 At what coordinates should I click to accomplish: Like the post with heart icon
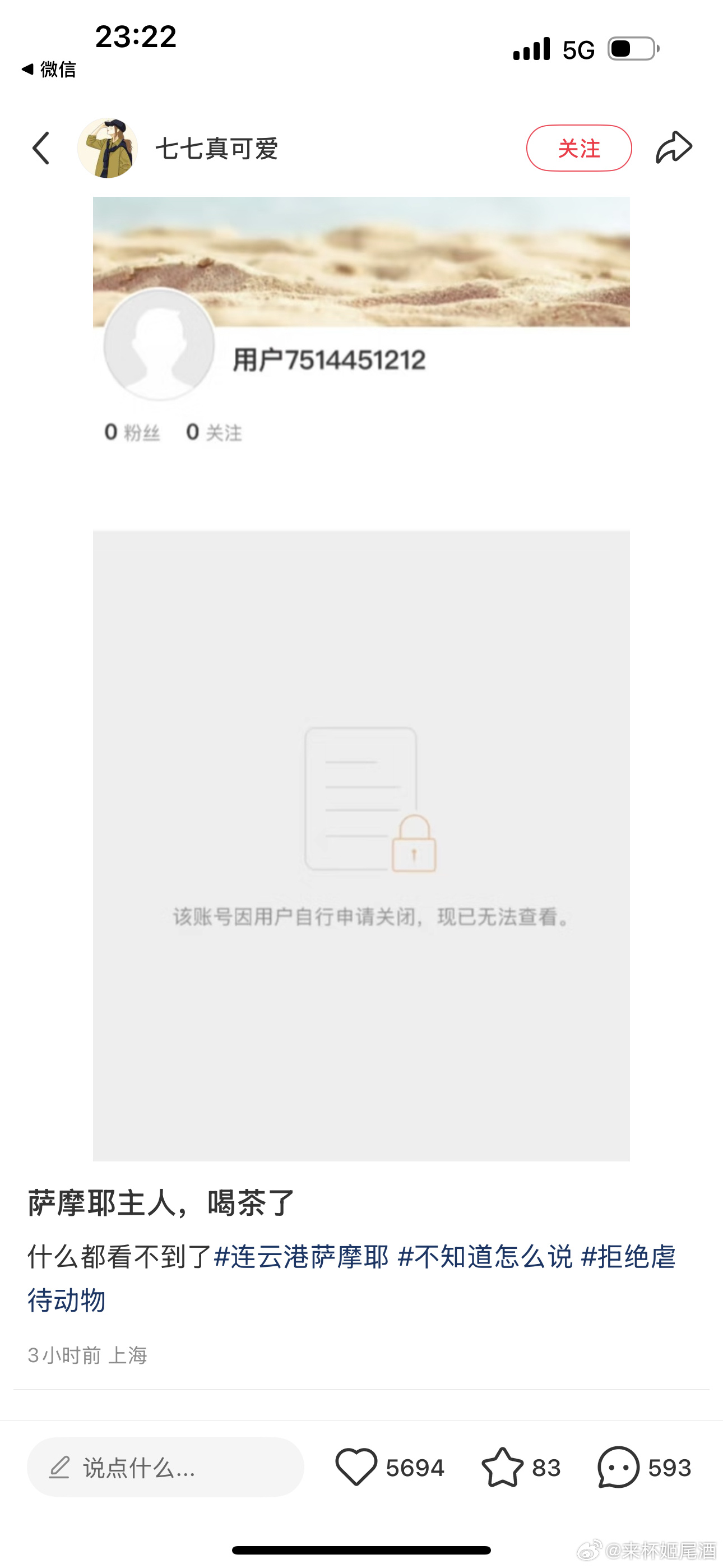click(x=356, y=1468)
